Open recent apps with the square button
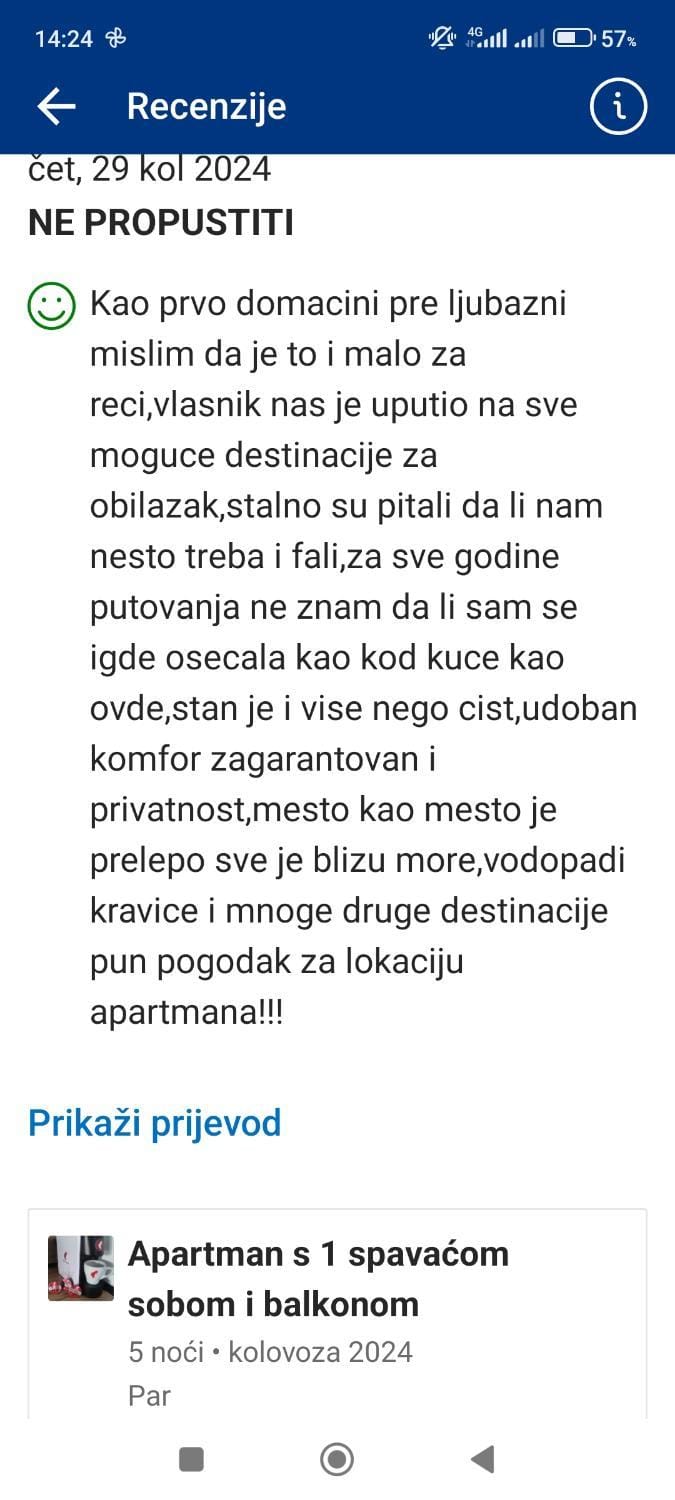Viewport: 675px width, 1500px height. tap(191, 1459)
